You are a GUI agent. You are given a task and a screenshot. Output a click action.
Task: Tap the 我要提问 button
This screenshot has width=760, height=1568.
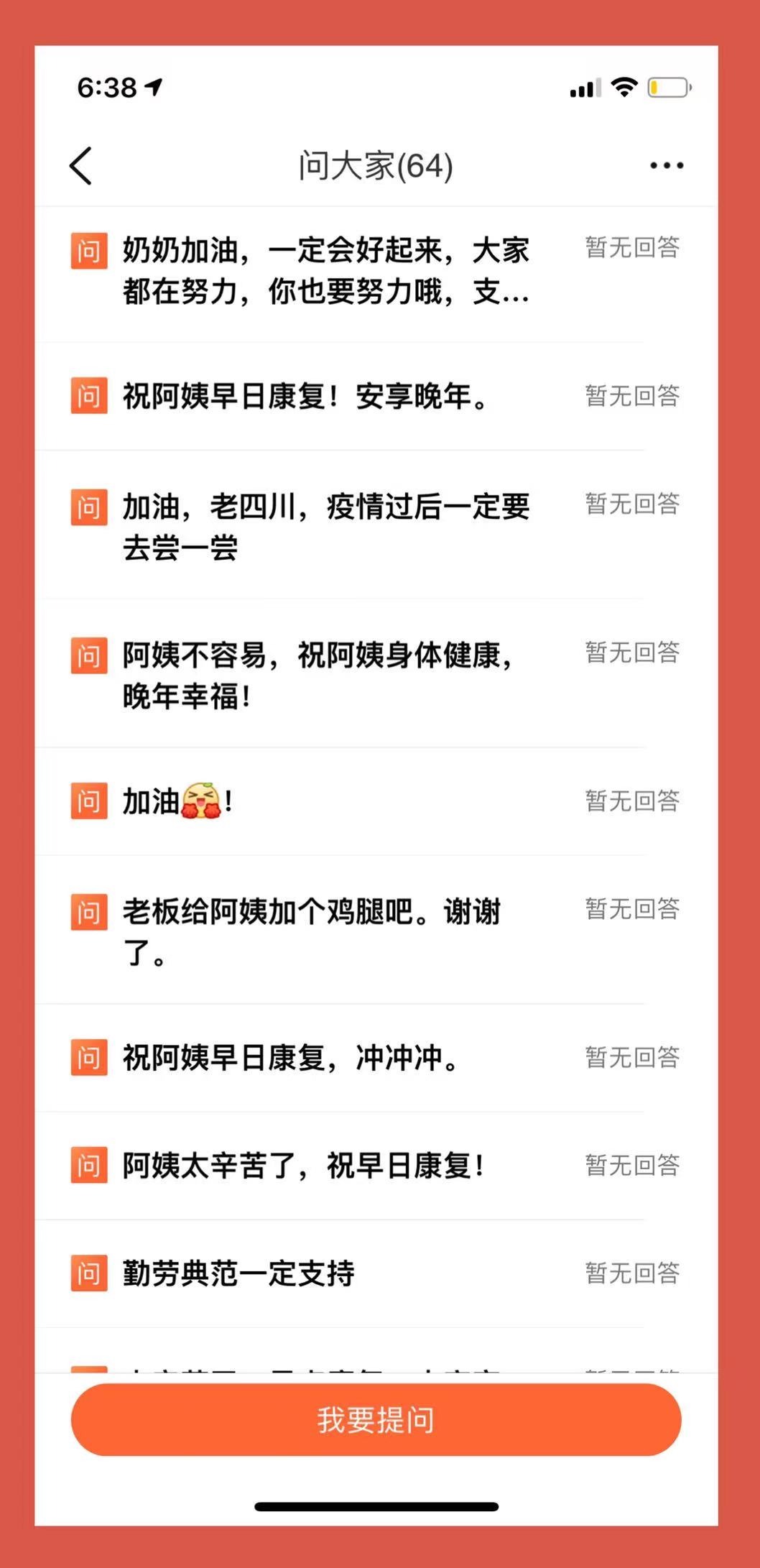[x=376, y=1420]
